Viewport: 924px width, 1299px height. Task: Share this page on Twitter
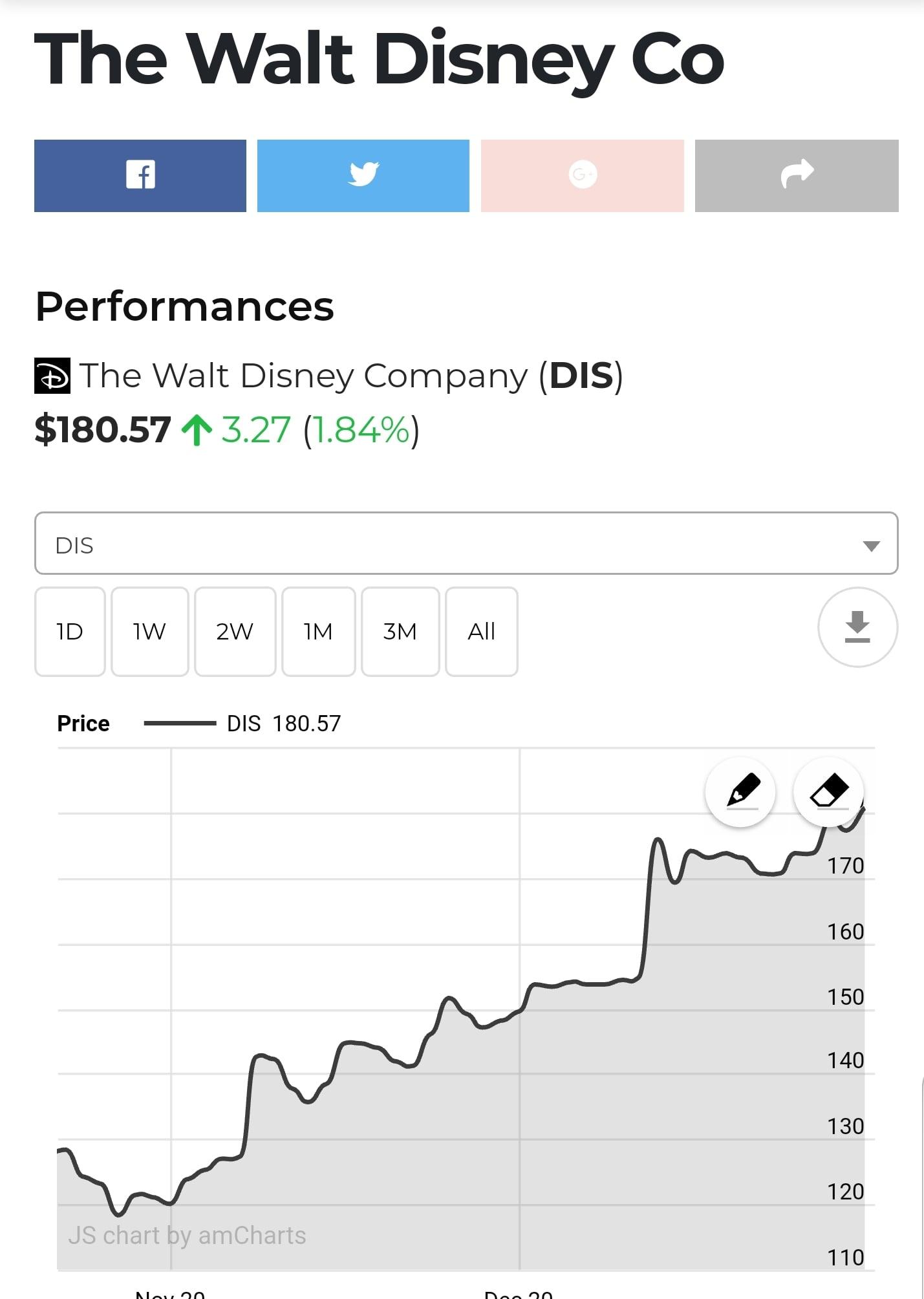pyautogui.click(x=363, y=175)
